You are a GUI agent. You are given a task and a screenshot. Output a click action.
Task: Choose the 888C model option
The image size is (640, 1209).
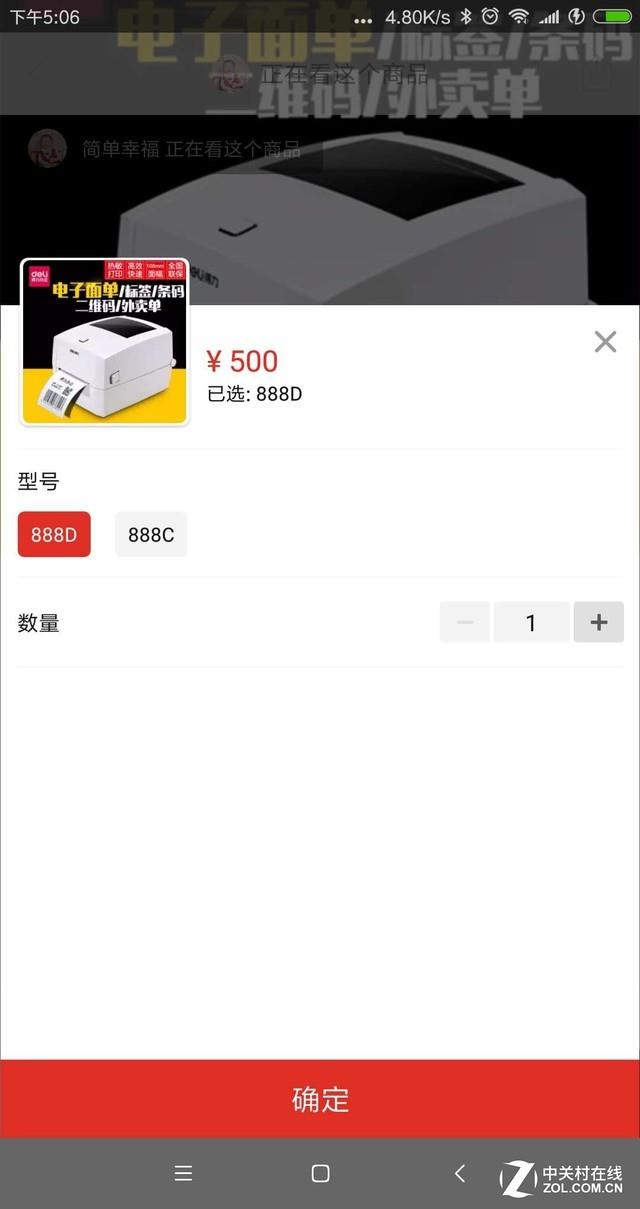[x=151, y=534]
